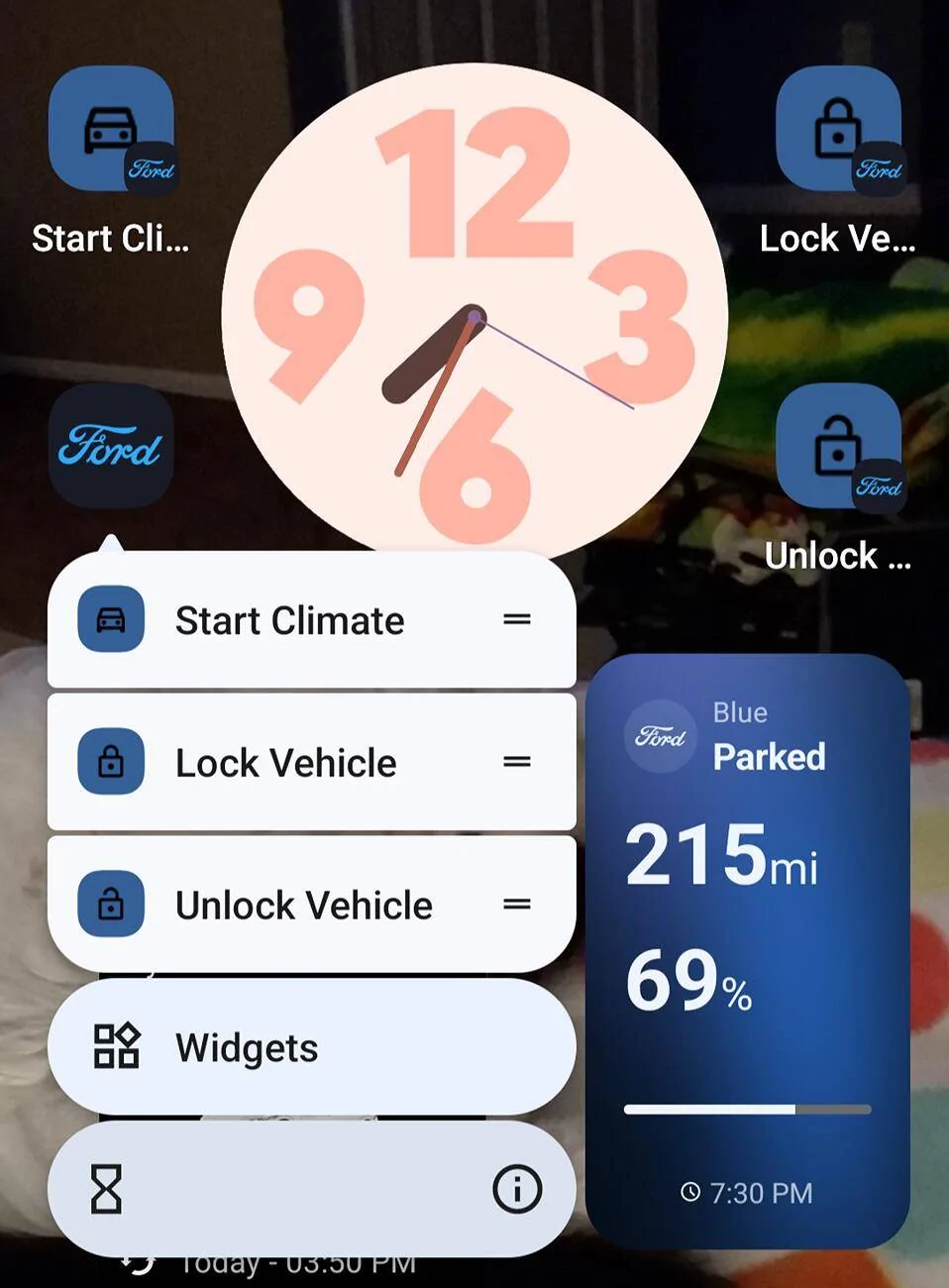The width and height of the screenshot is (949, 1288).
Task: Grab the drag handle next to Unlock Vehicle
Action: click(517, 904)
